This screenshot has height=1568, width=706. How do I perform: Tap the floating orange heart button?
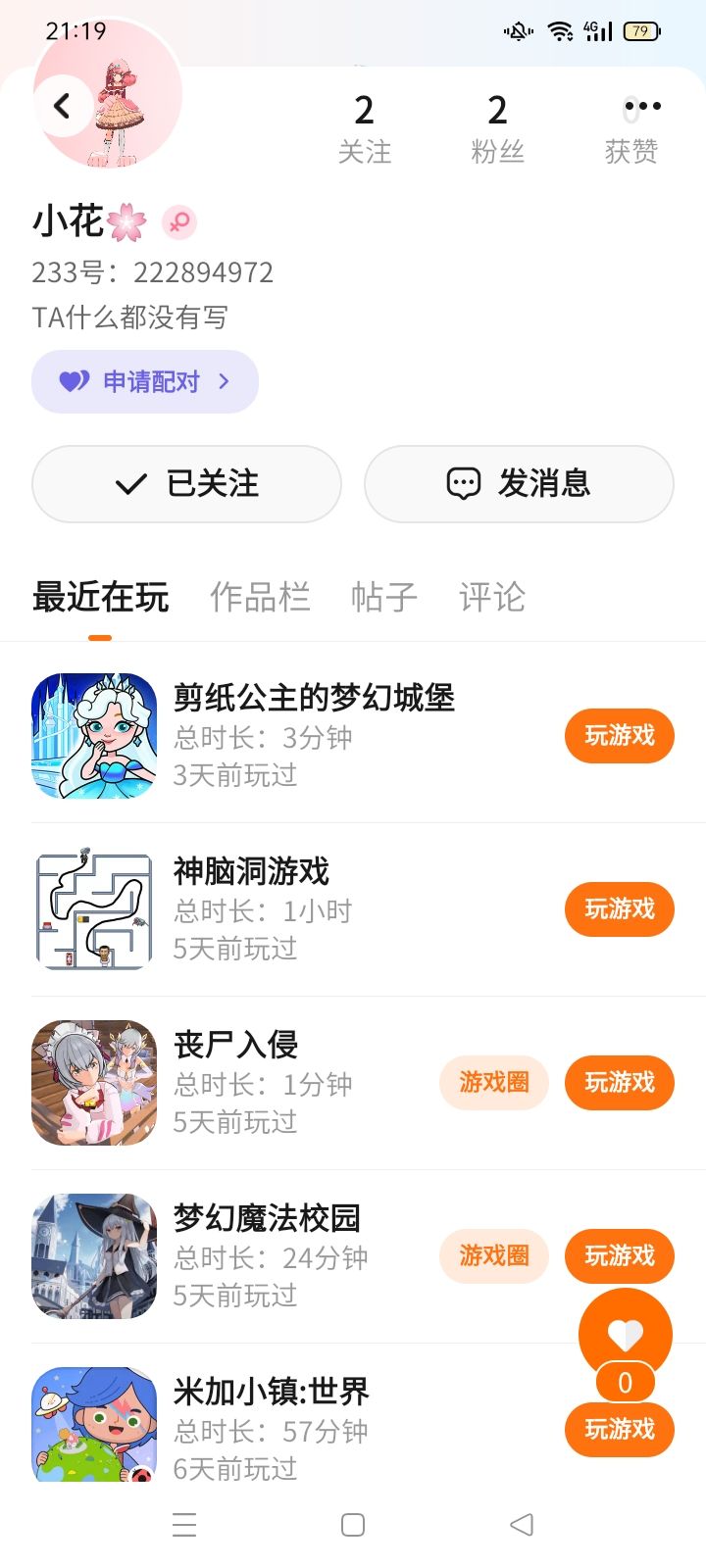pyautogui.click(x=626, y=1333)
